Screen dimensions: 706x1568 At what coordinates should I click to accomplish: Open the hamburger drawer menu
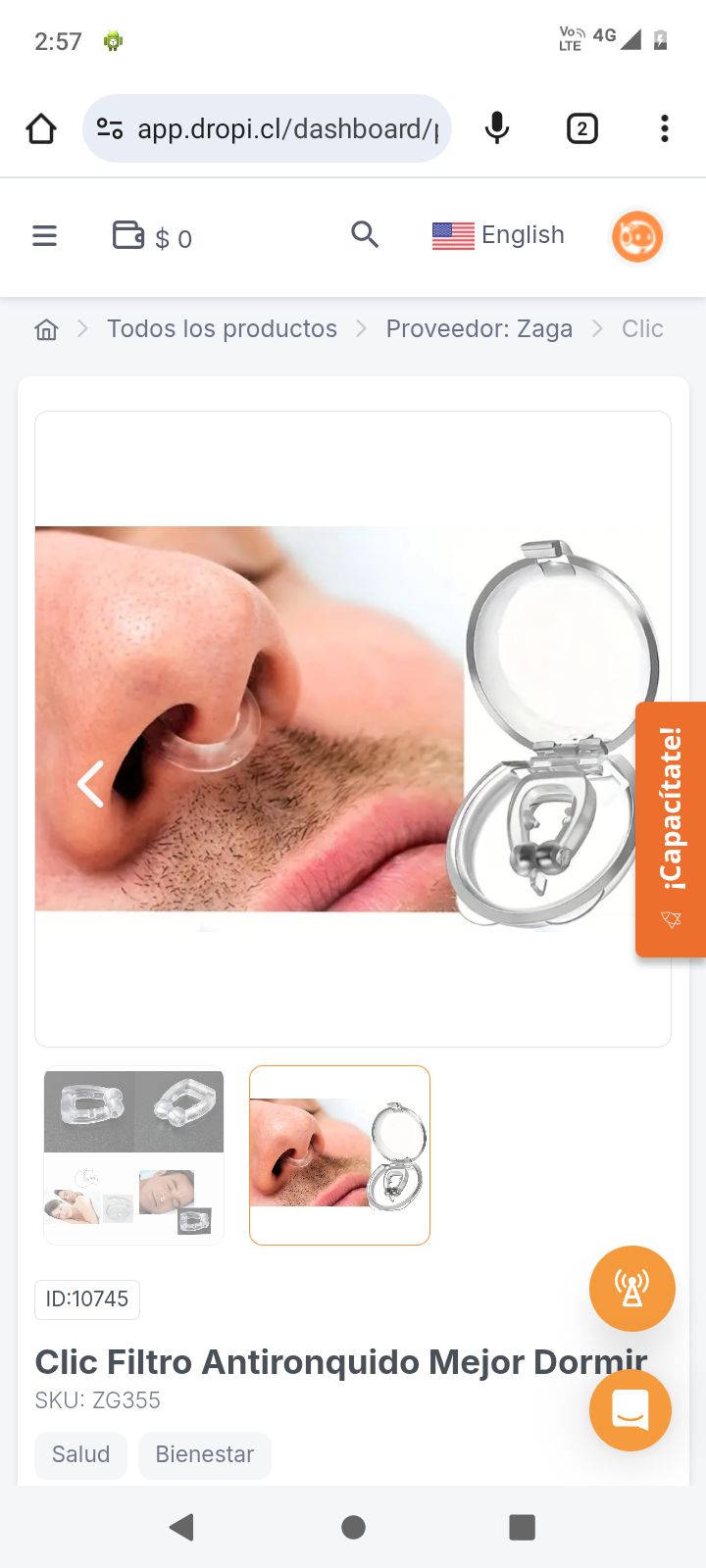(45, 236)
